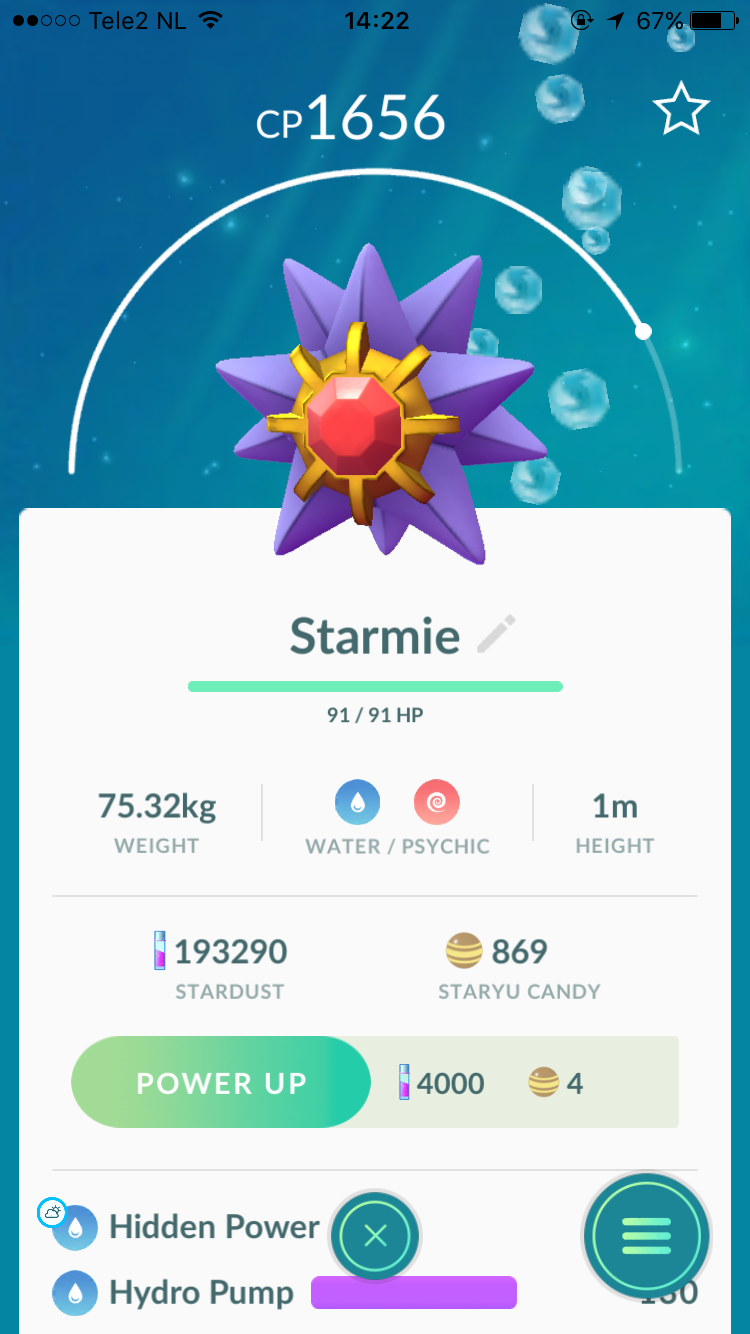
Task: Edit Starmie's nickname with the pencil icon
Action: coord(496,635)
